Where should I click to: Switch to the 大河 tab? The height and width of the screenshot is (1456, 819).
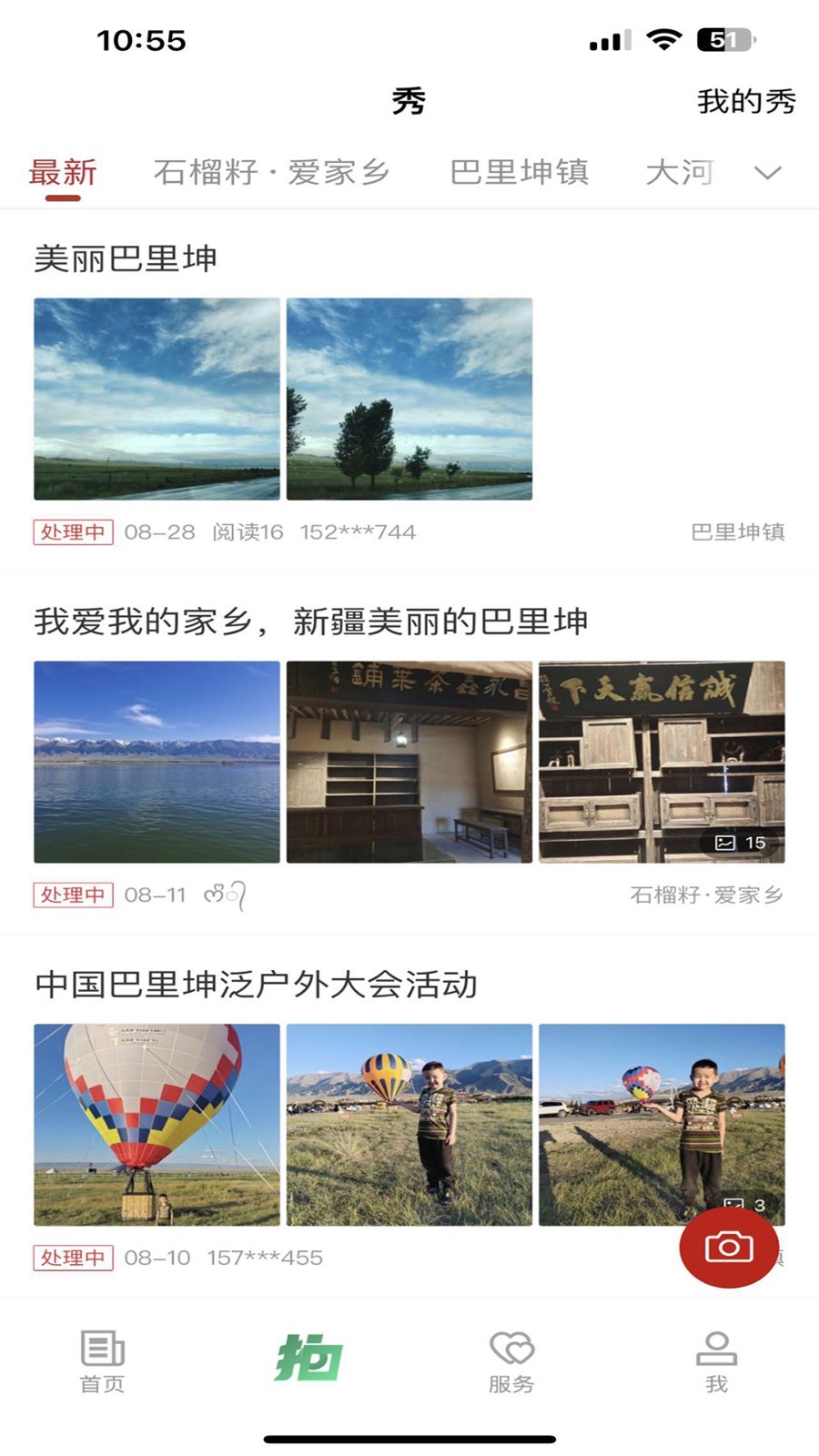pyautogui.click(x=680, y=172)
